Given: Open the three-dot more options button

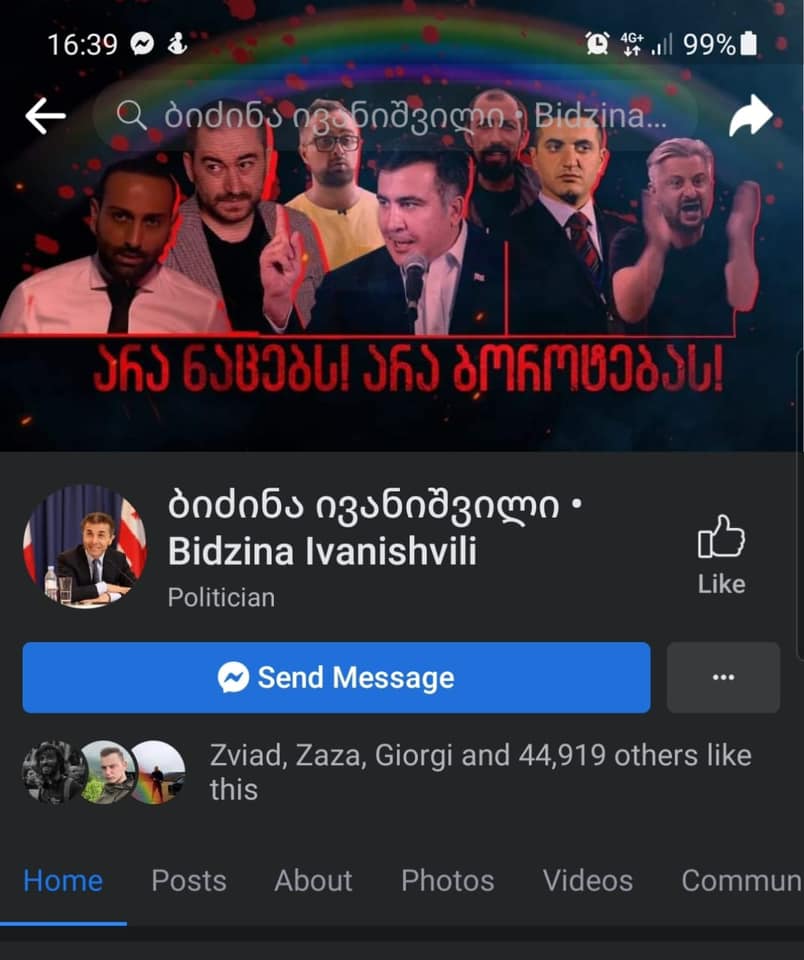Looking at the screenshot, I should click(723, 678).
